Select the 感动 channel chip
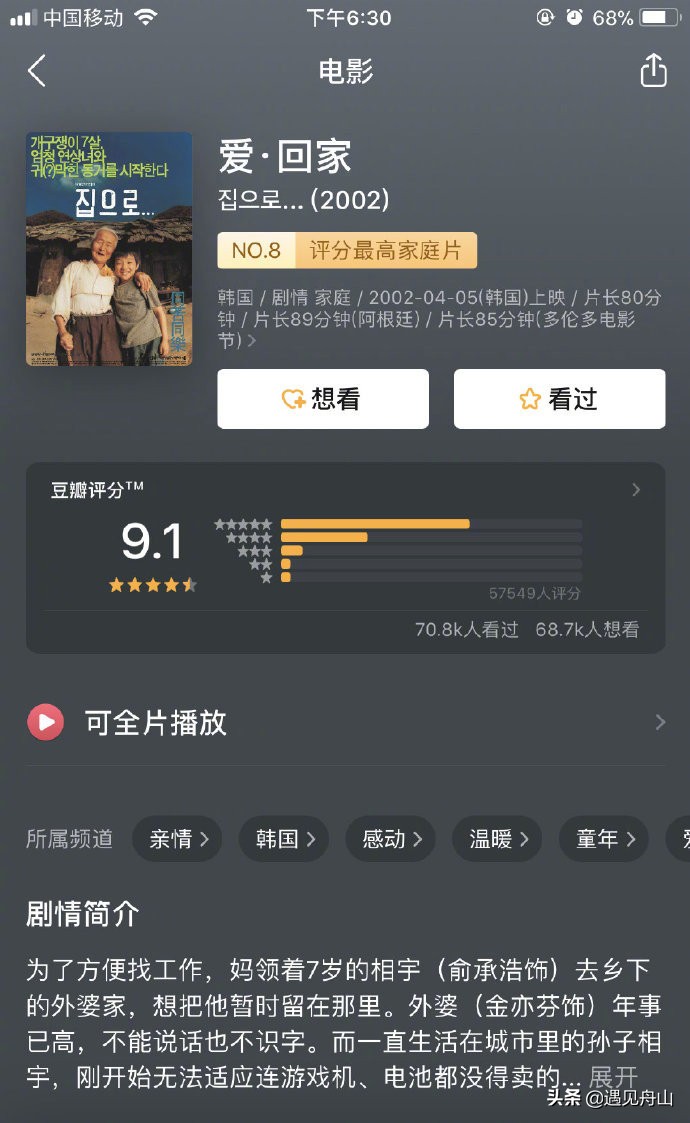The image size is (690, 1123). point(391,839)
